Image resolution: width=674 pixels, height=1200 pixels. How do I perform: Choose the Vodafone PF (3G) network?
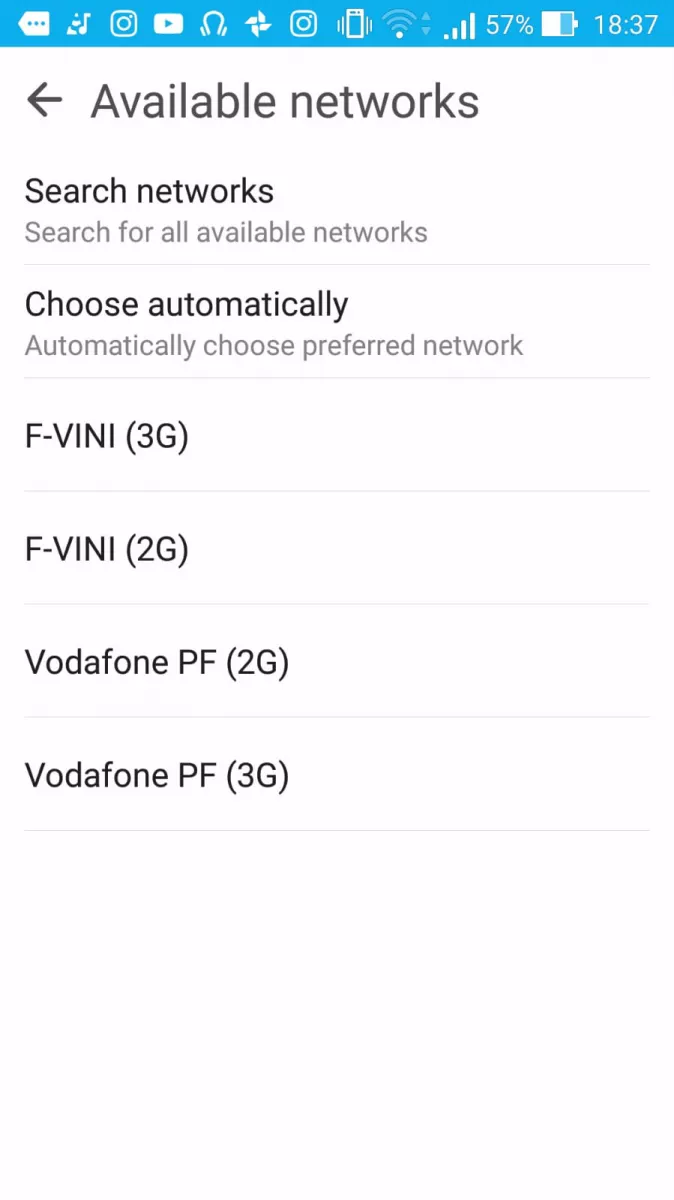(x=337, y=774)
